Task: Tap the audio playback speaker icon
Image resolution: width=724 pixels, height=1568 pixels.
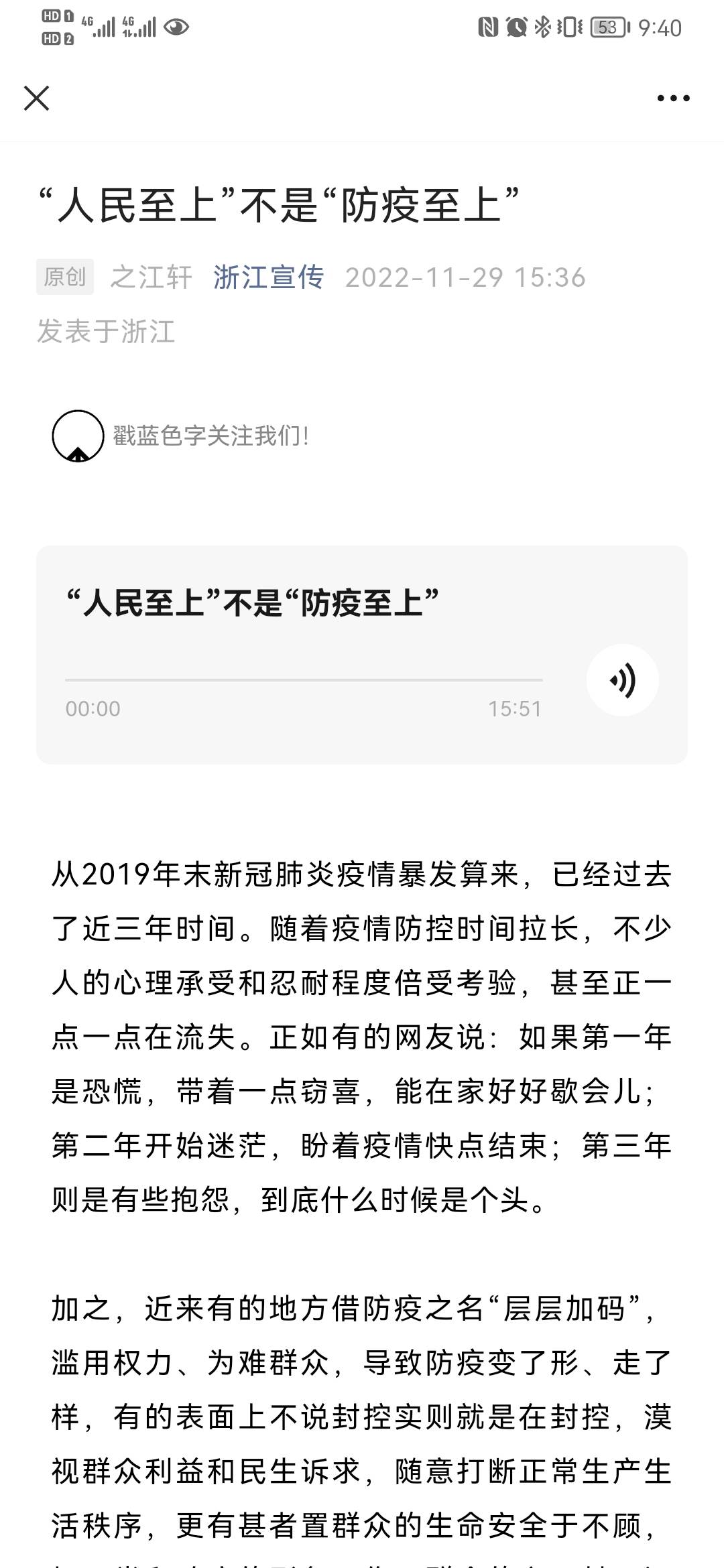Action: (x=623, y=679)
